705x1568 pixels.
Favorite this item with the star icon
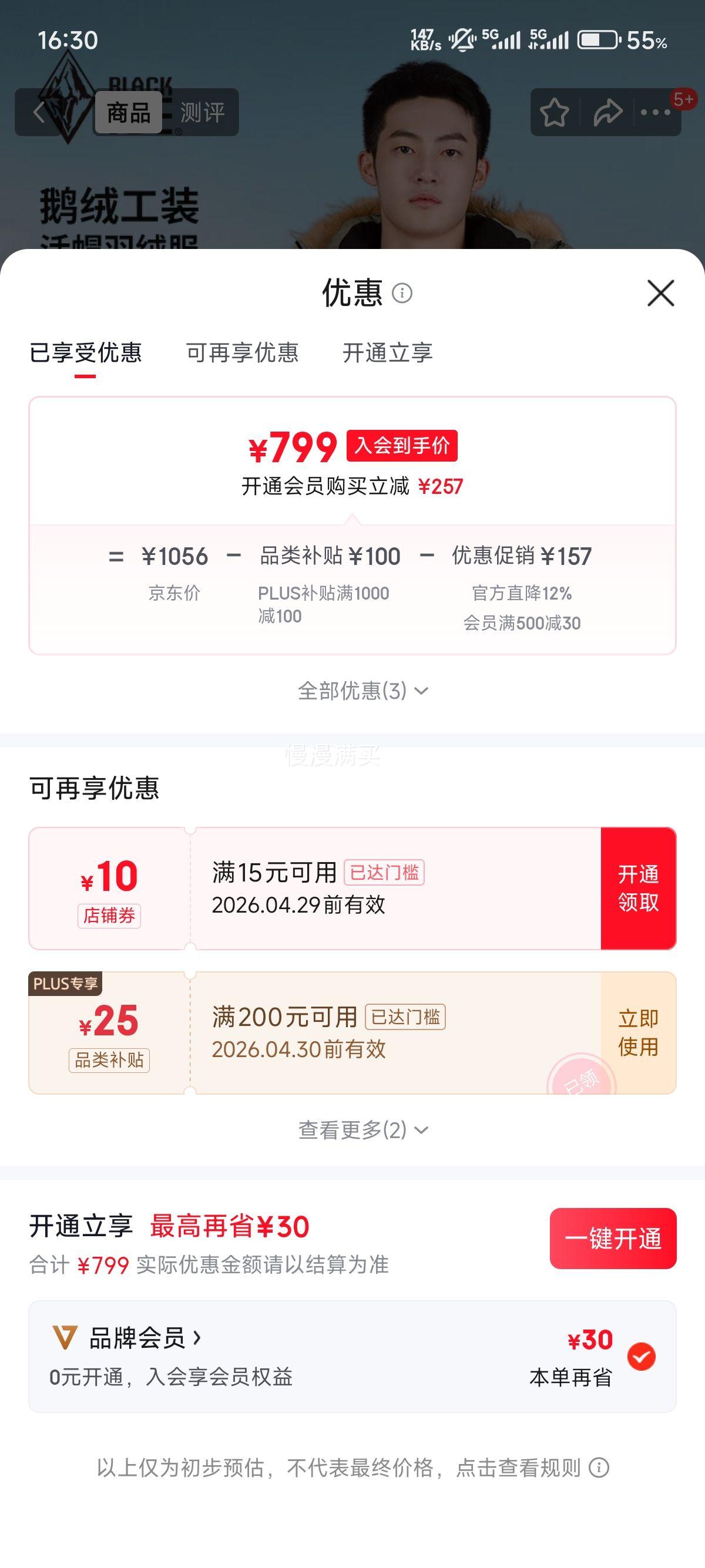click(x=555, y=113)
